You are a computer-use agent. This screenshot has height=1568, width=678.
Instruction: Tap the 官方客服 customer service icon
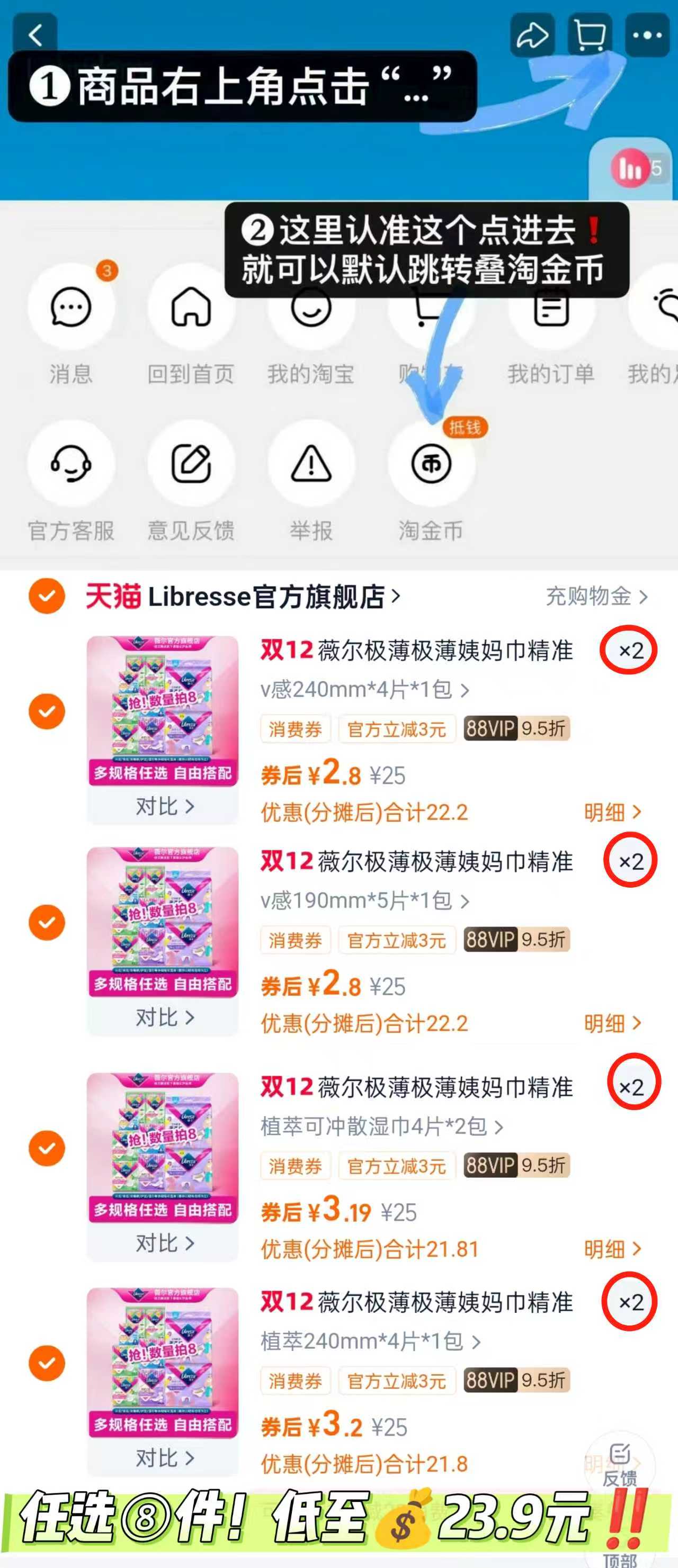(x=70, y=464)
